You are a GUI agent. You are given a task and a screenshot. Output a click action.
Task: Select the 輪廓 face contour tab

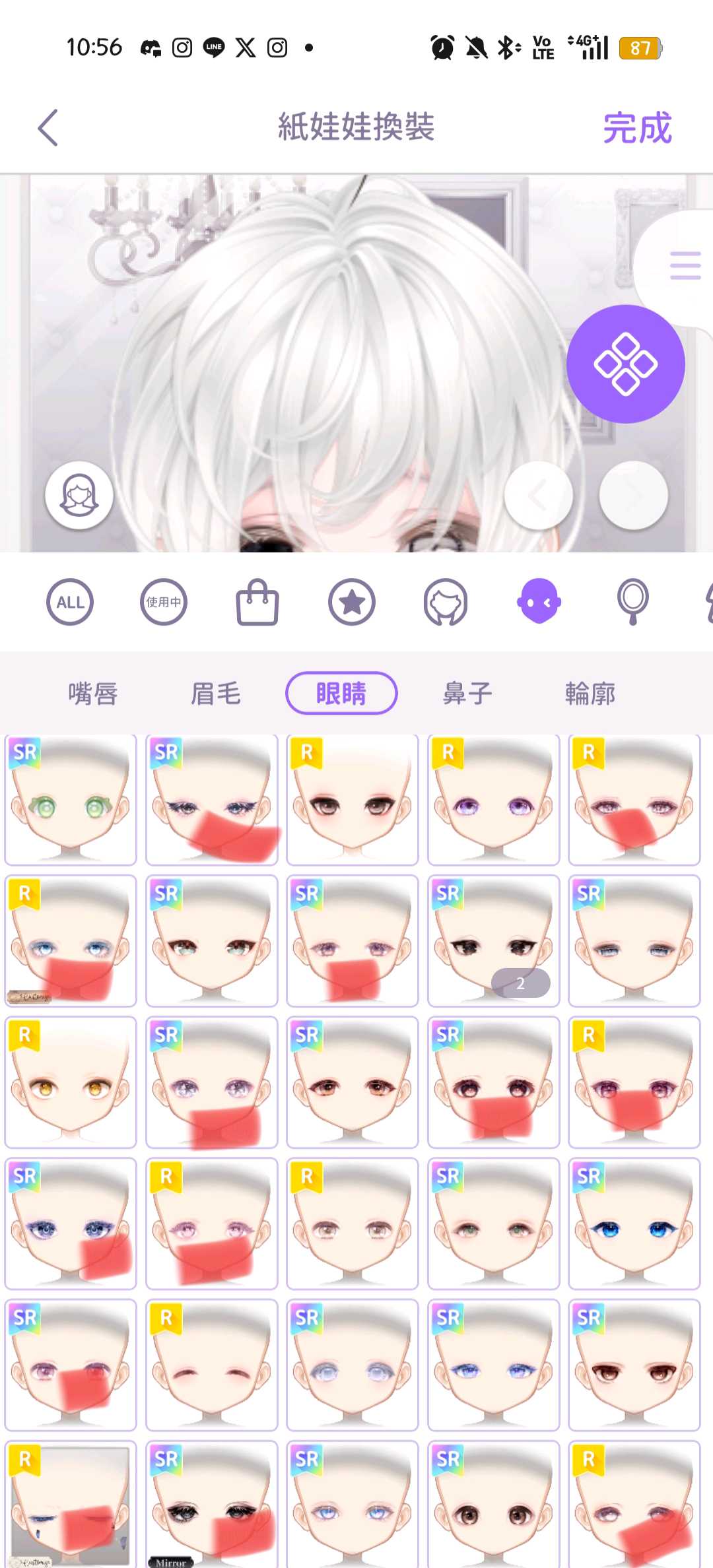click(590, 694)
